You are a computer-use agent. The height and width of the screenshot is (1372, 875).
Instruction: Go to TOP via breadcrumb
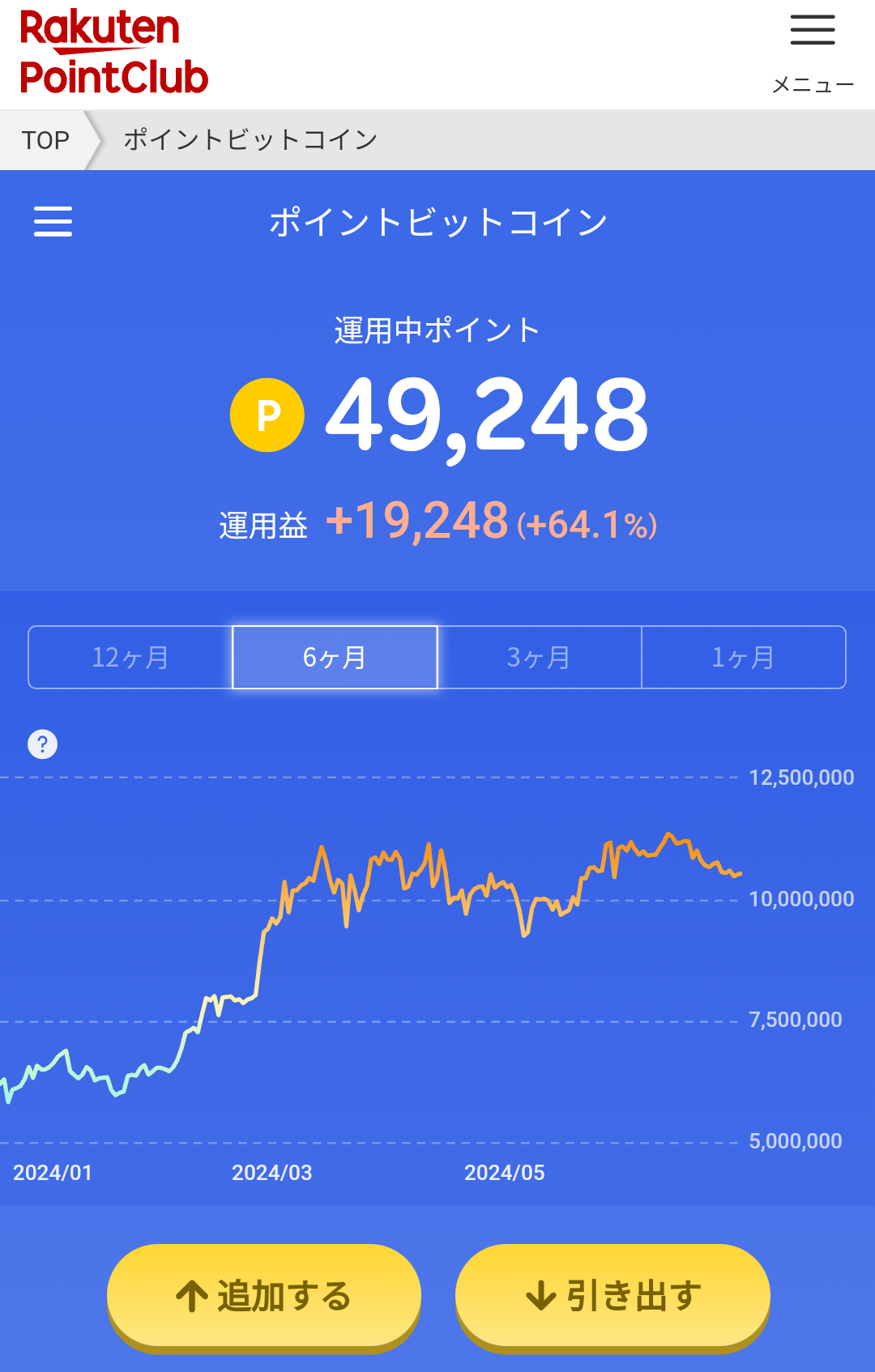point(45,140)
